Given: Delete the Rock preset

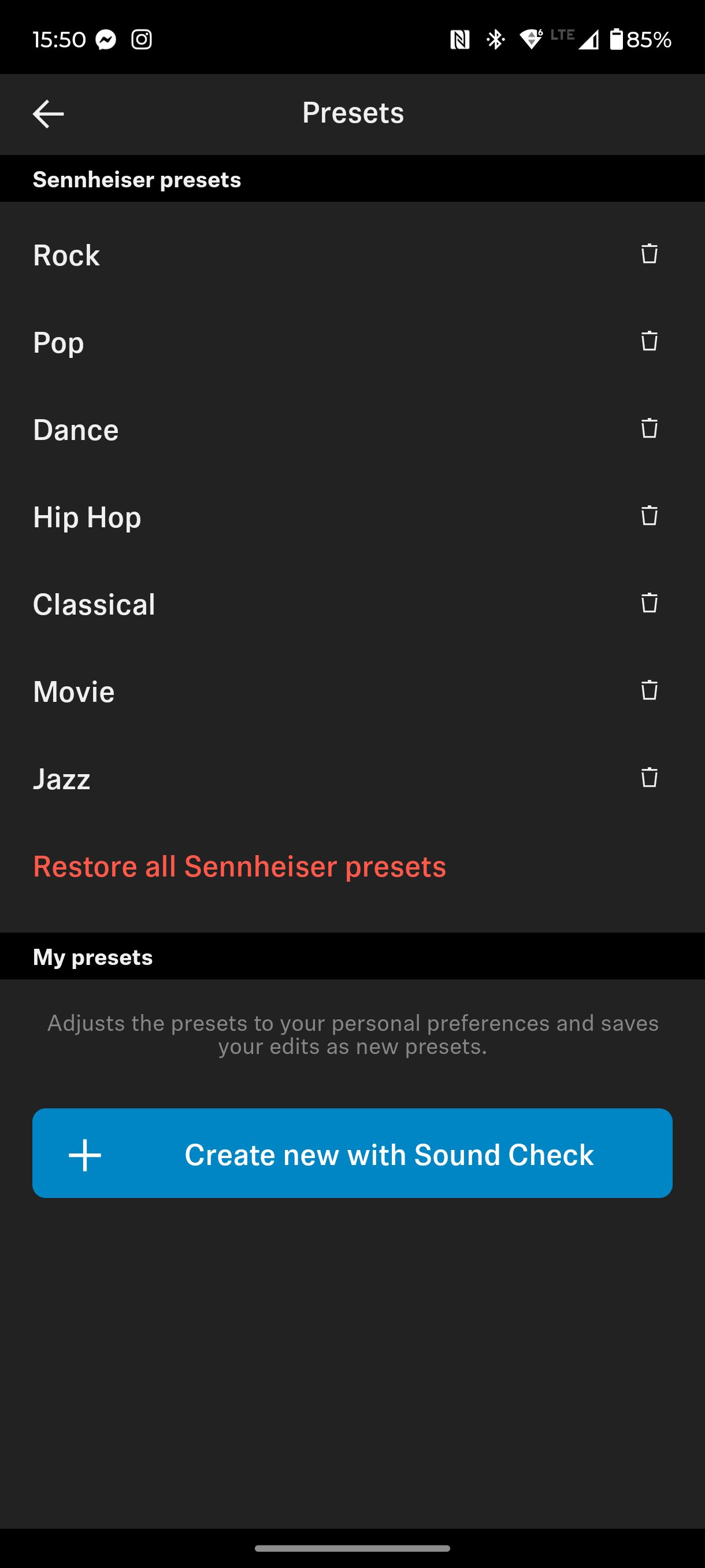Looking at the screenshot, I should 649,254.
